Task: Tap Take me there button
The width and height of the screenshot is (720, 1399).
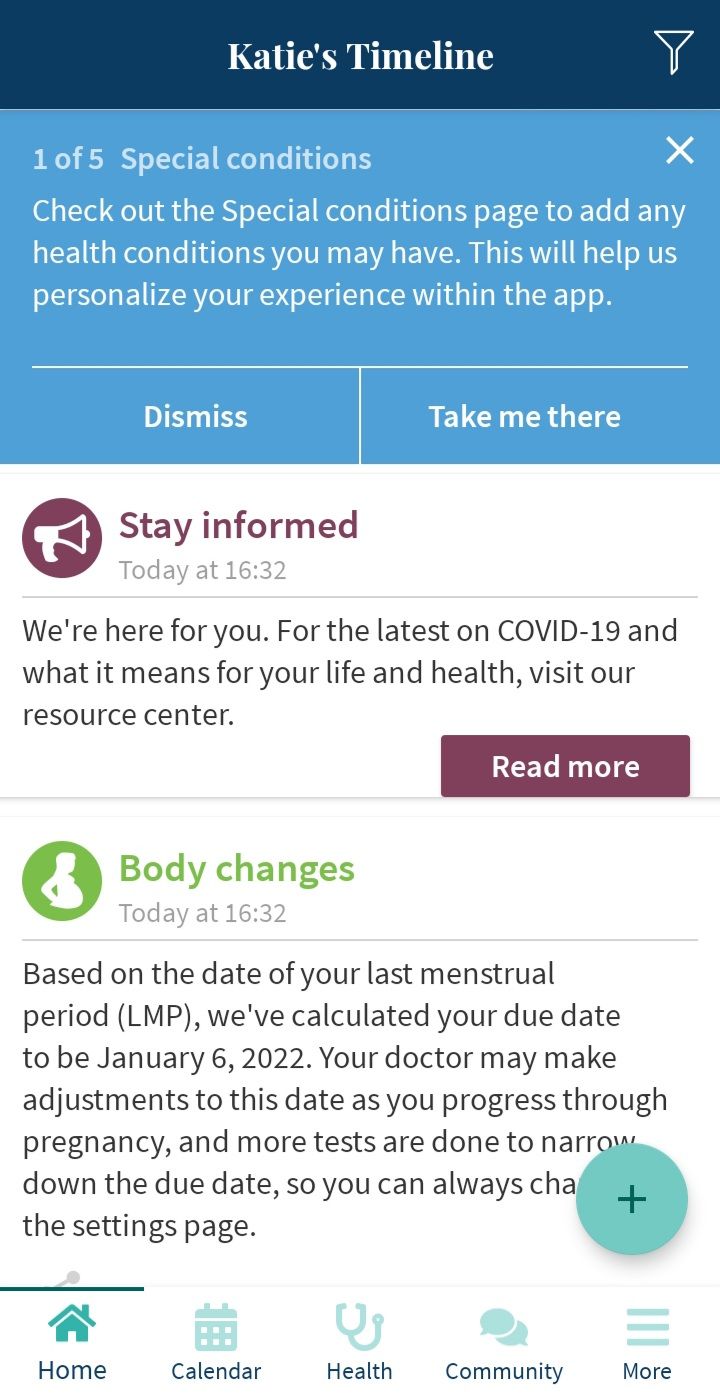Action: click(524, 416)
